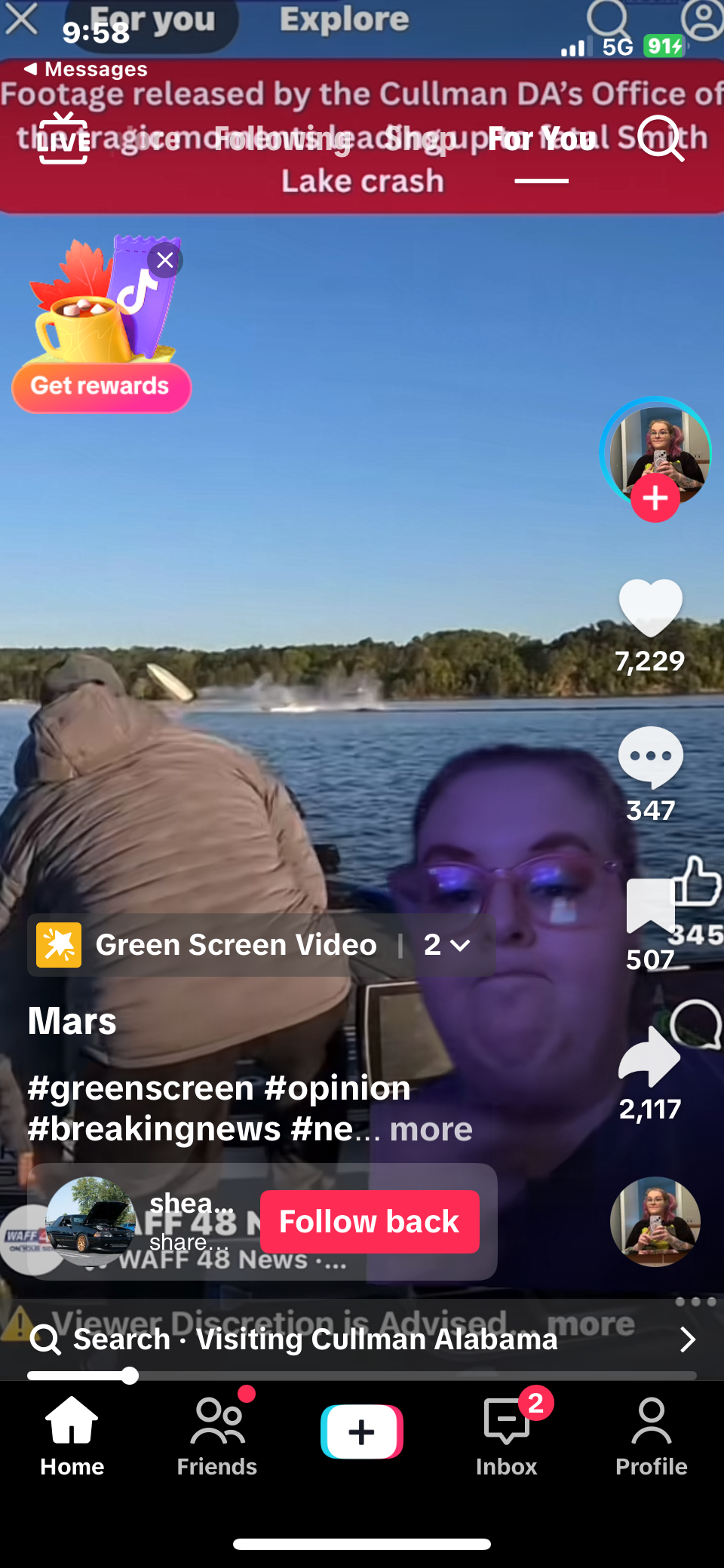Screen dimensions: 724x1568
Task: Tap Get rewards button
Action: coord(101,387)
